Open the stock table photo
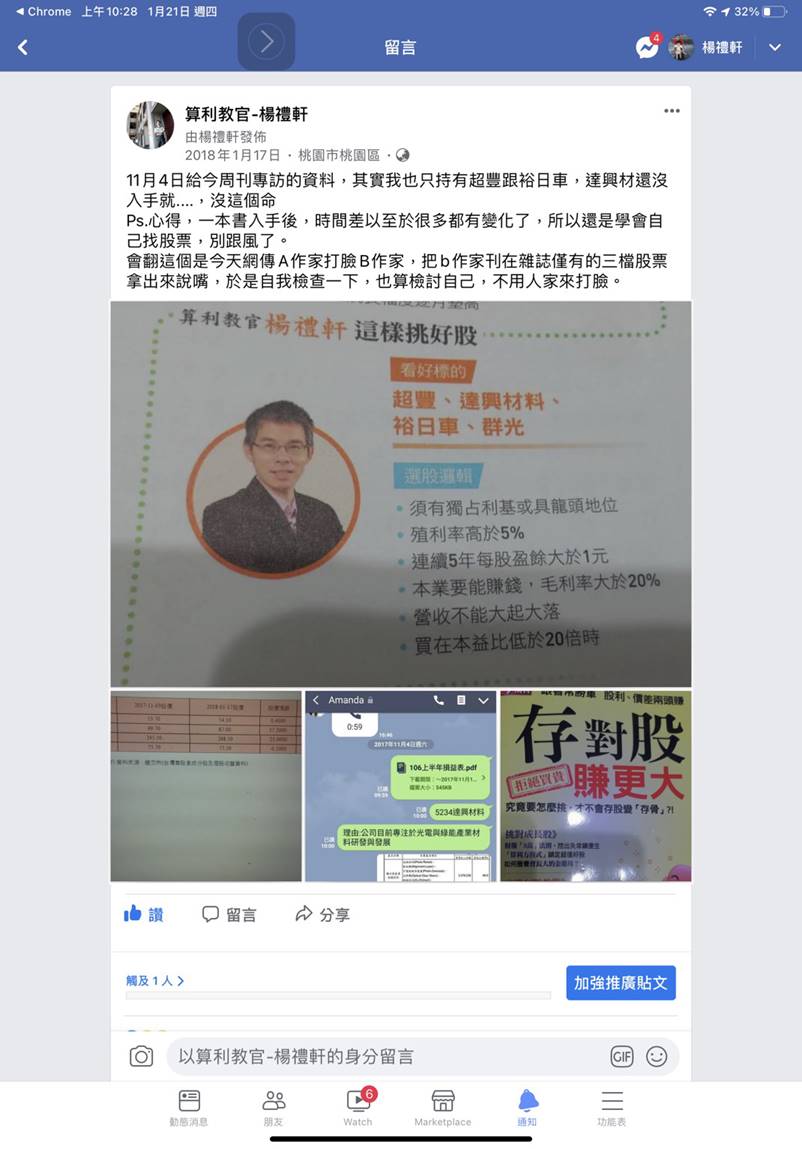 [206, 786]
